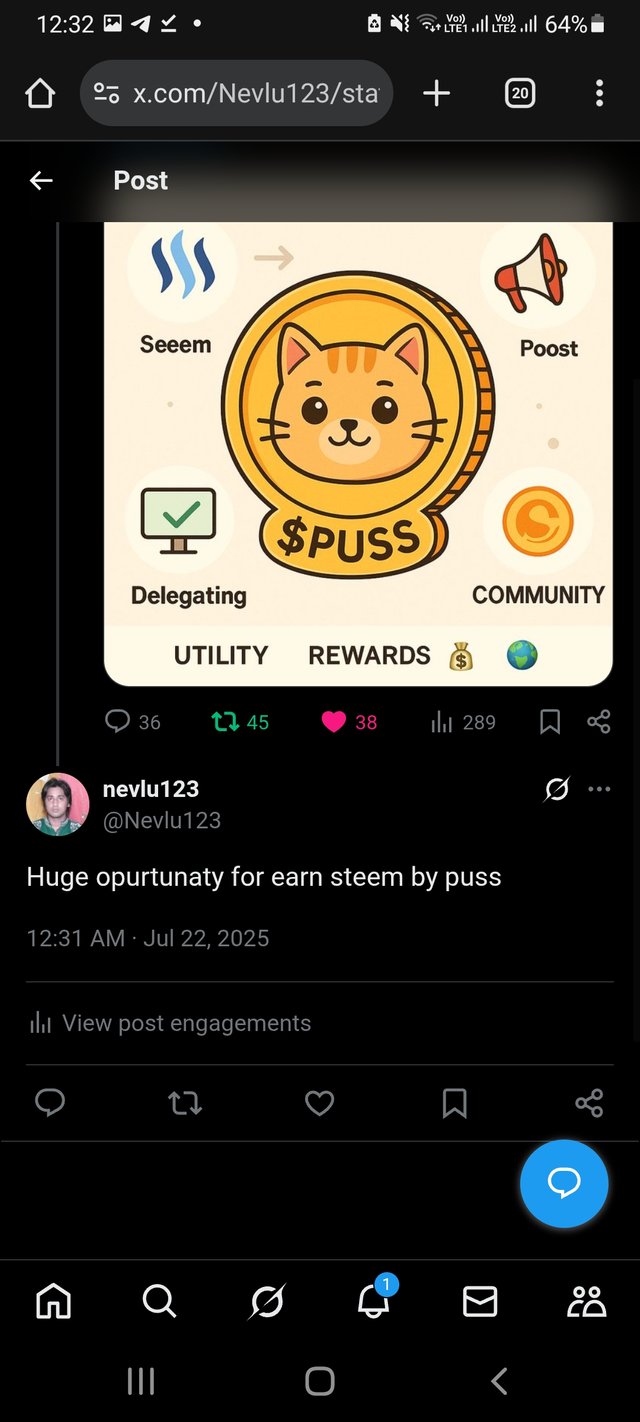Tap the x.com address bar

236,94
